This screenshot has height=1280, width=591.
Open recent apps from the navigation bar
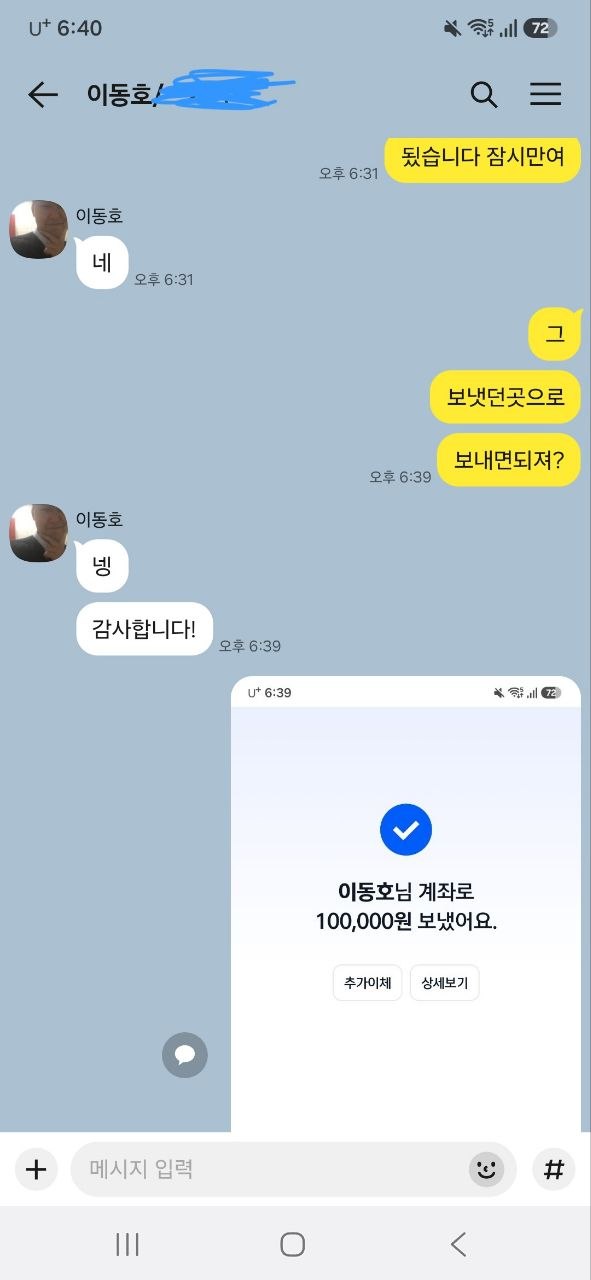(x=127, y=1244)
